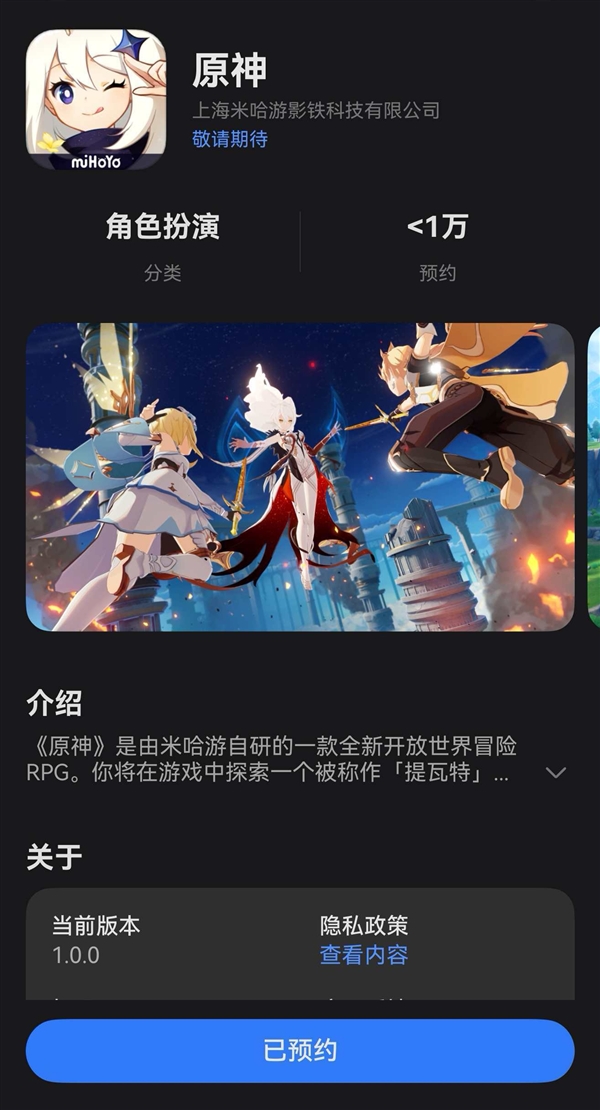Tap the 已预约 reservation button
Viewport: 600px width, 1110px height.
[300, 1050]
